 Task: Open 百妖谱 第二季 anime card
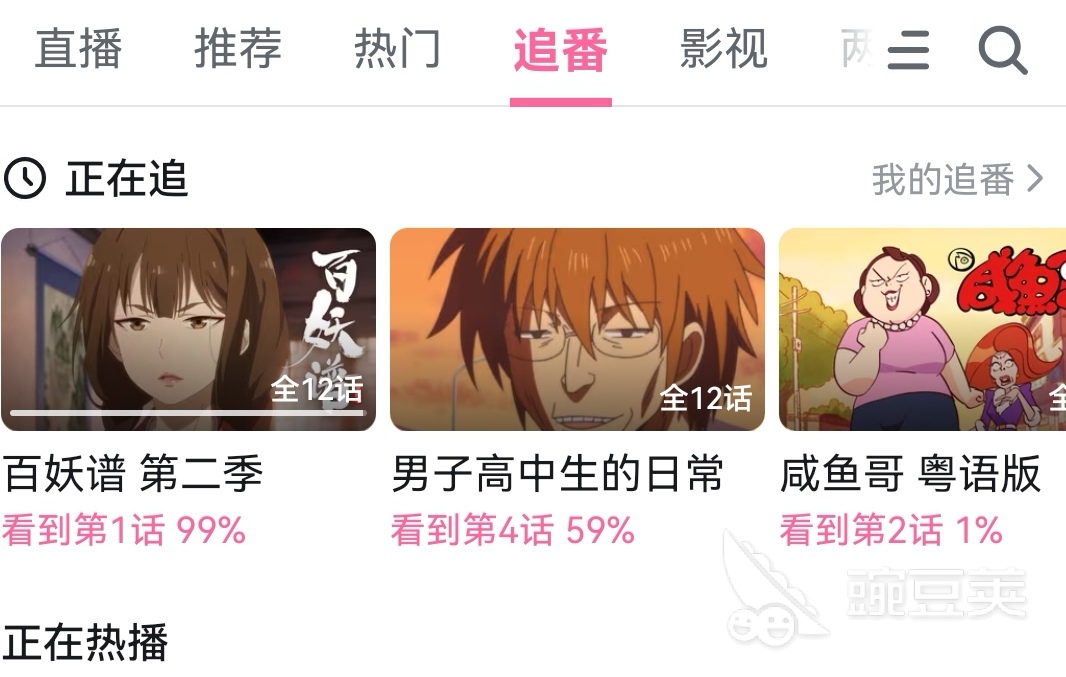pos(188,330)
